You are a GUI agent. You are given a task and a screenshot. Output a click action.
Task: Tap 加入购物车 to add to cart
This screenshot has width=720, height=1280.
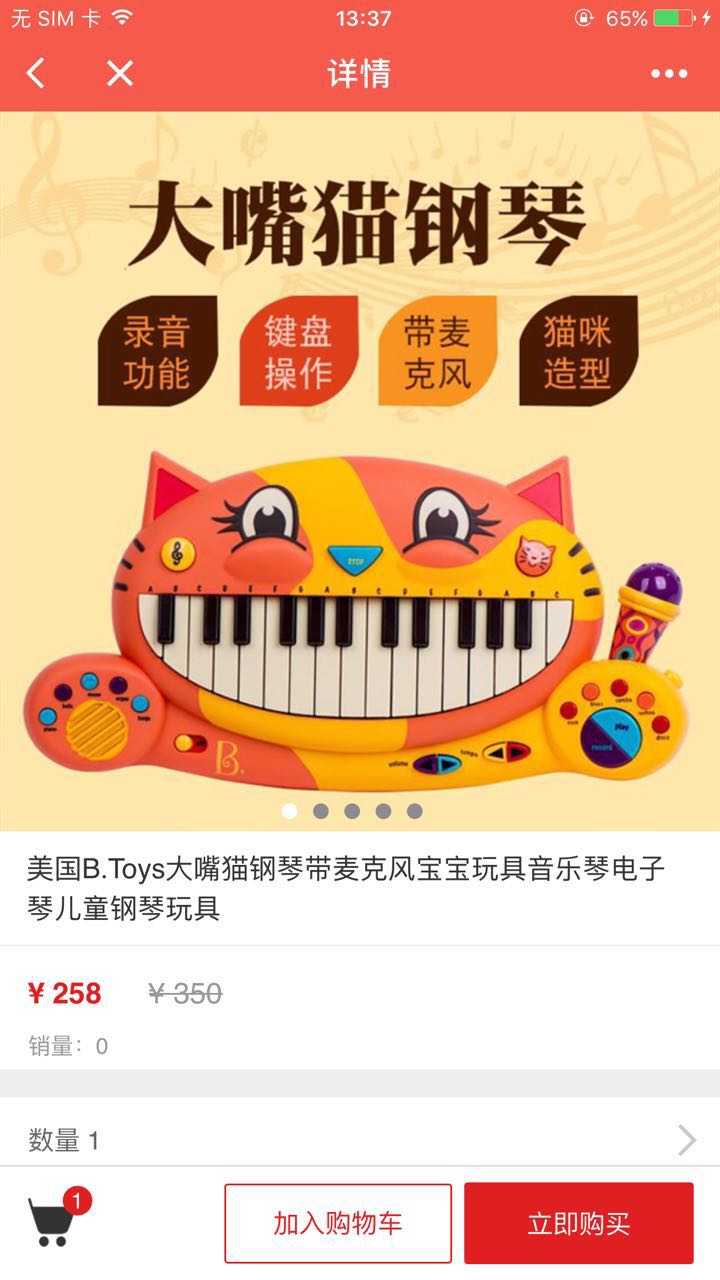coord(338,1223)
